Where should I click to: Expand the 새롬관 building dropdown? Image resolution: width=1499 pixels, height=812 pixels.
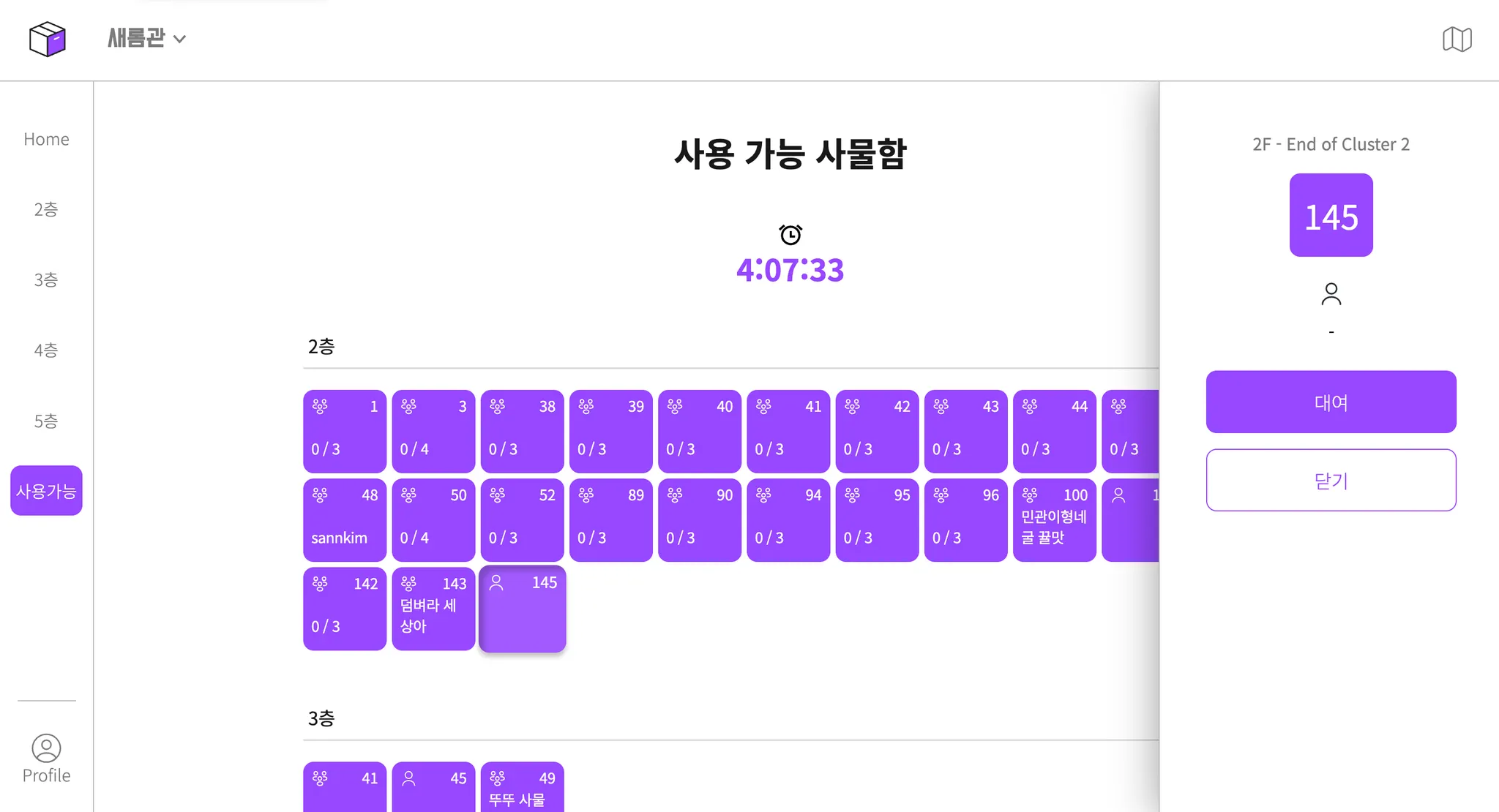(147, 38)
